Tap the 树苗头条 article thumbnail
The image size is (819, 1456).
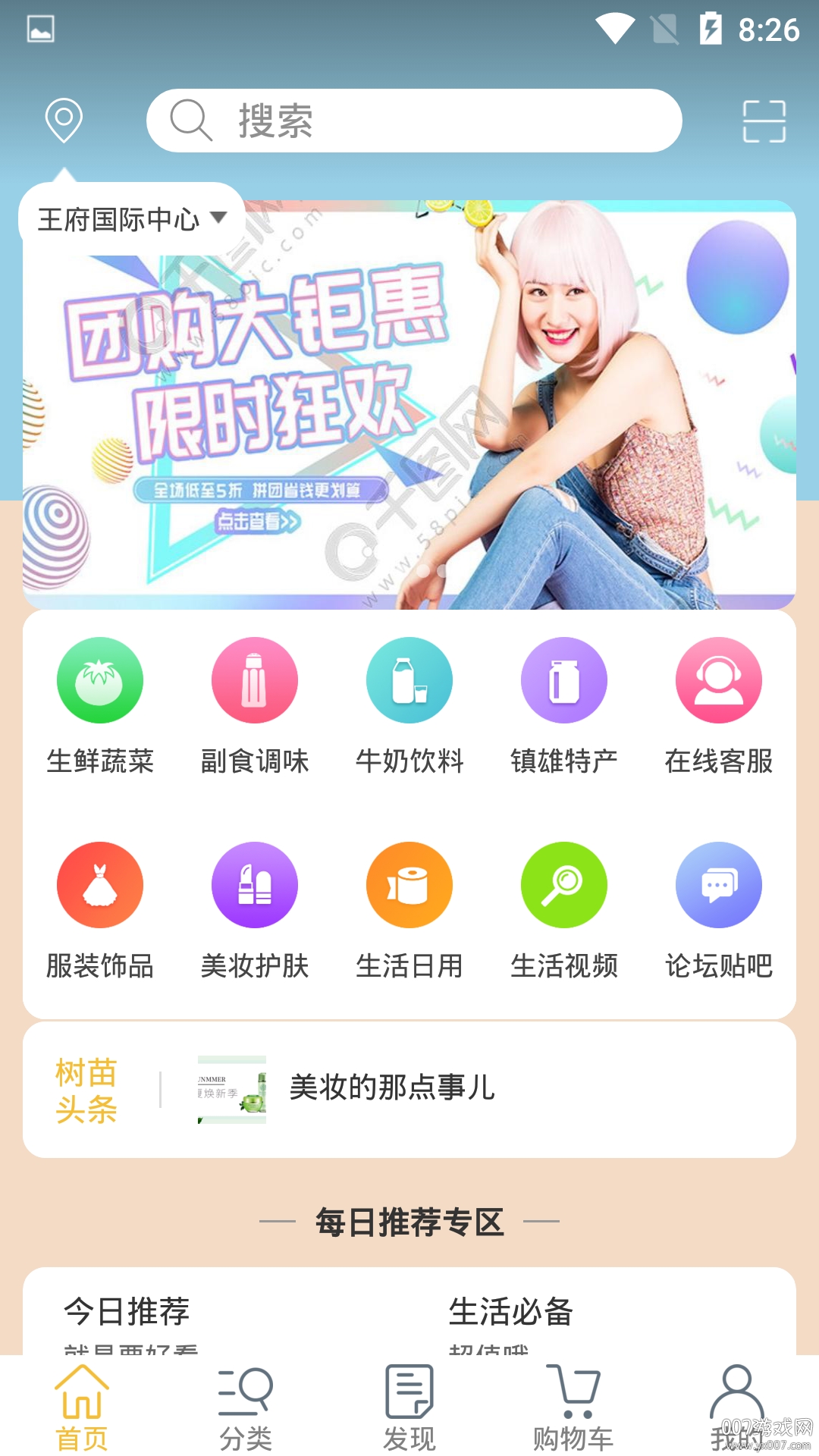[231, 1087]
